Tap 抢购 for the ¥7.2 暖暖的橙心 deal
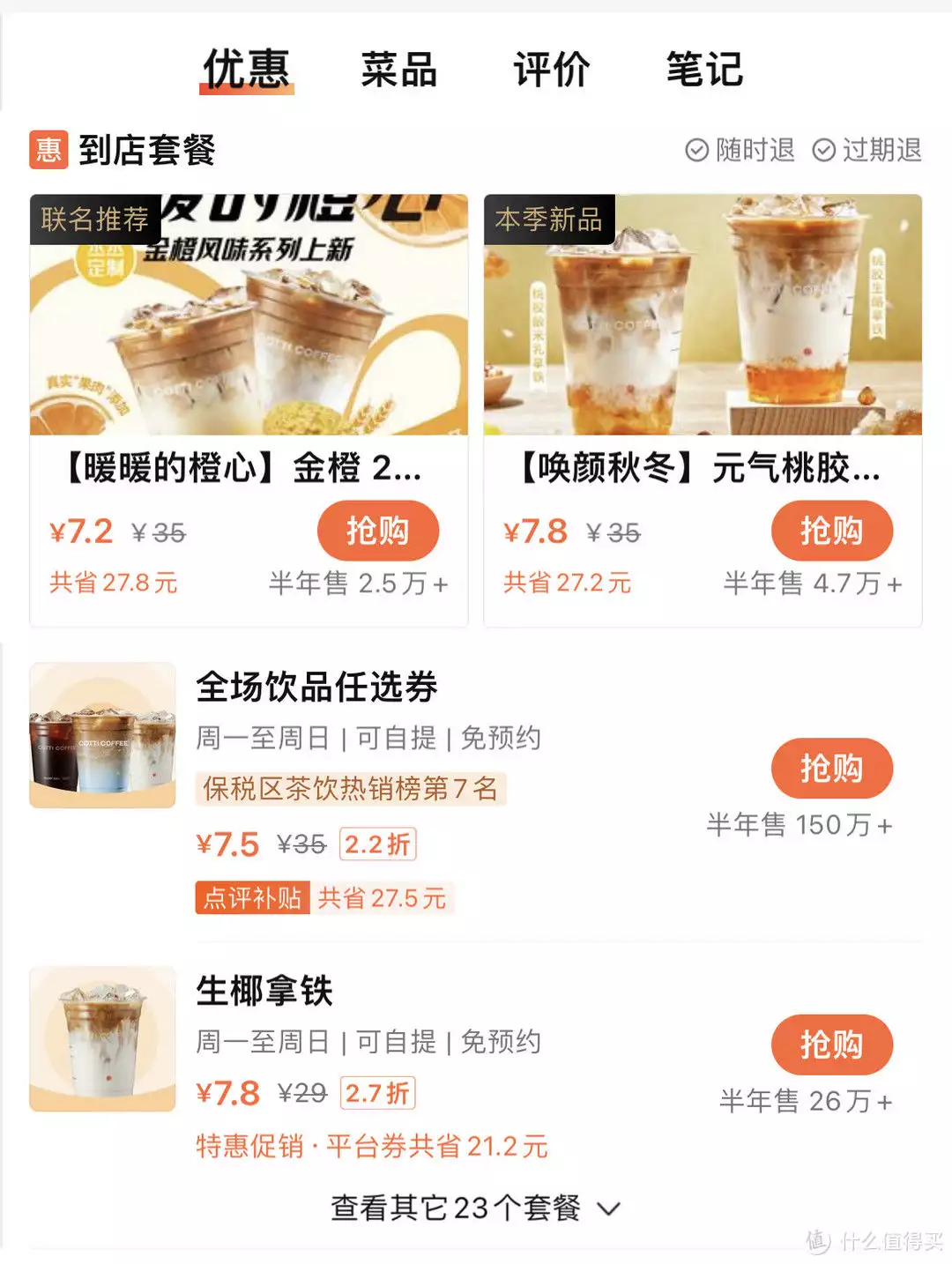The width and height of the screenshot is (952, 1264). 377,531
